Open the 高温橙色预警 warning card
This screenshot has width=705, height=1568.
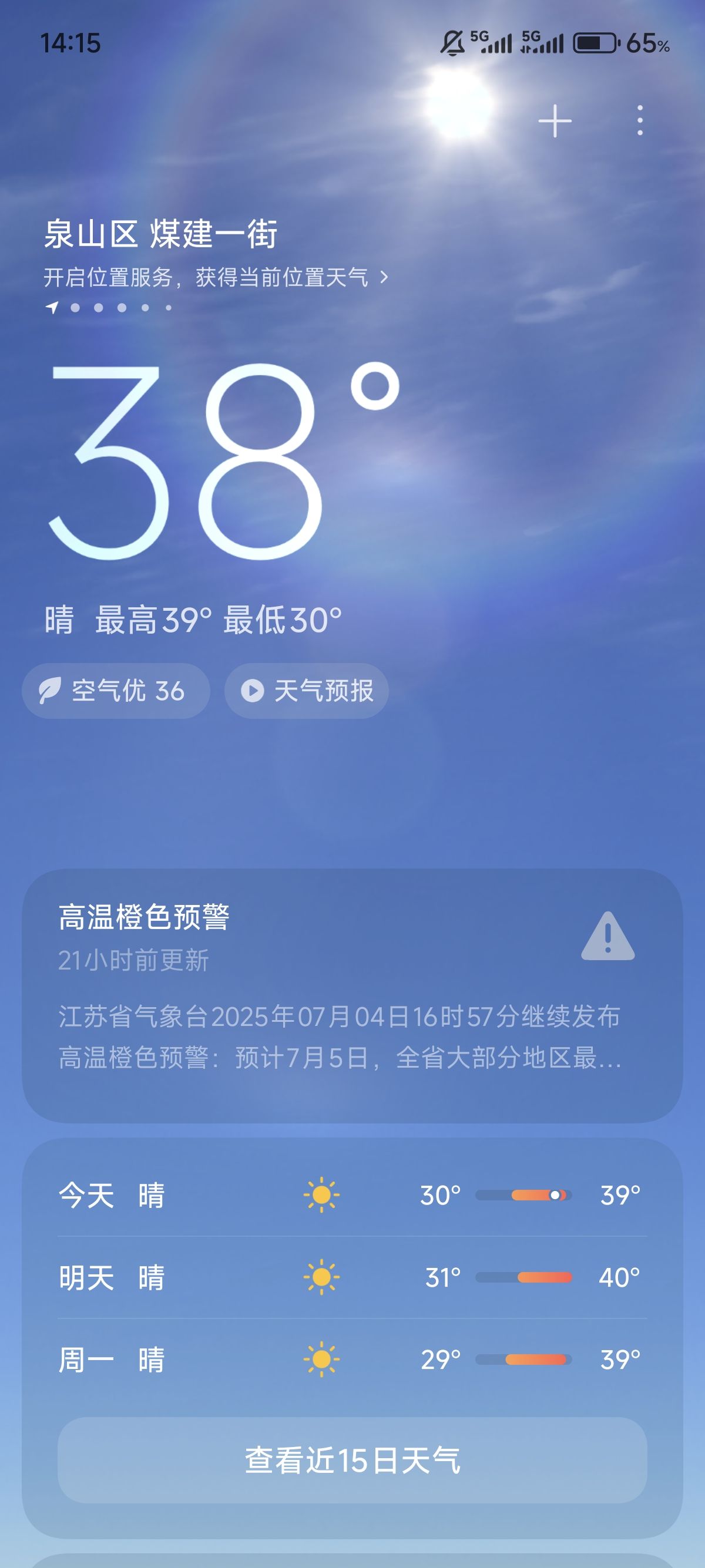pos(352,996)
